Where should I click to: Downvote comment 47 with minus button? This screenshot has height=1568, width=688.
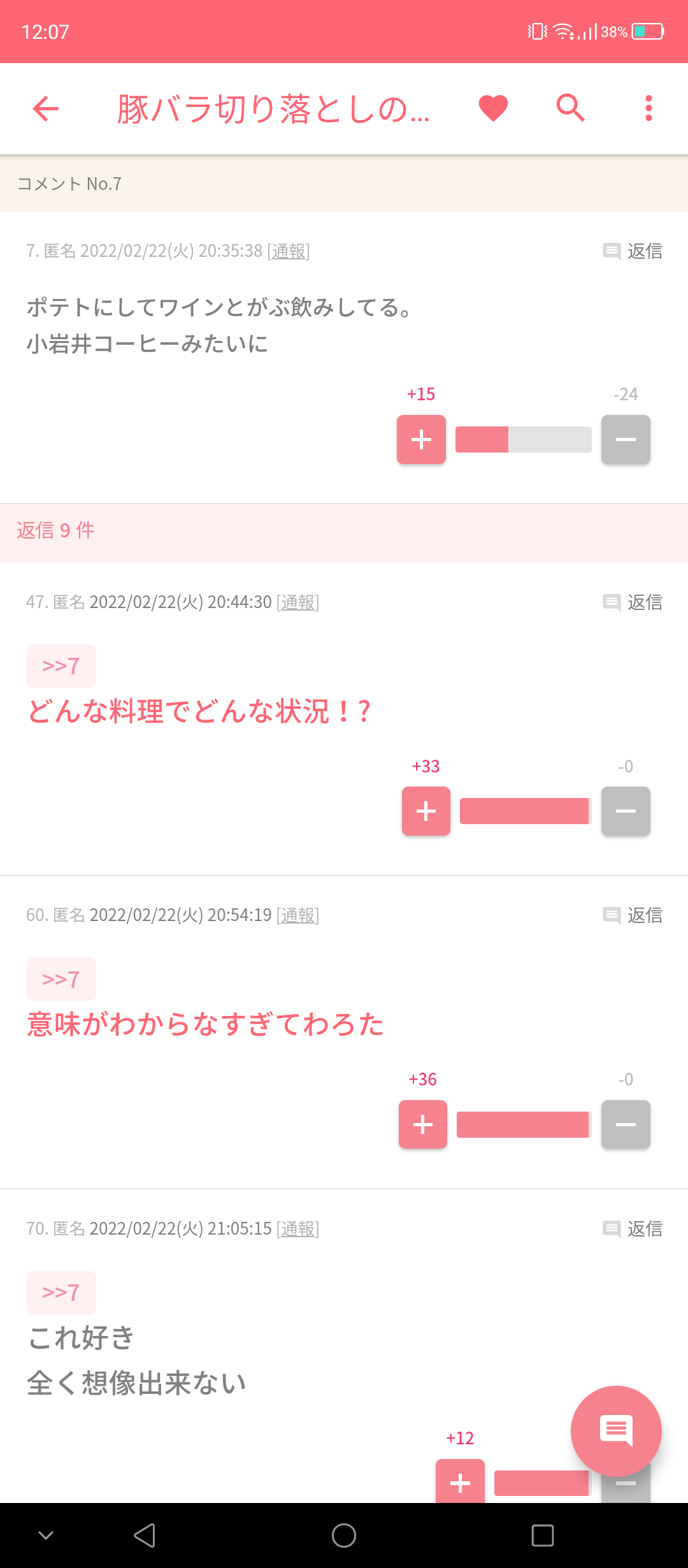pyautogui.click(x=626, y=811)
